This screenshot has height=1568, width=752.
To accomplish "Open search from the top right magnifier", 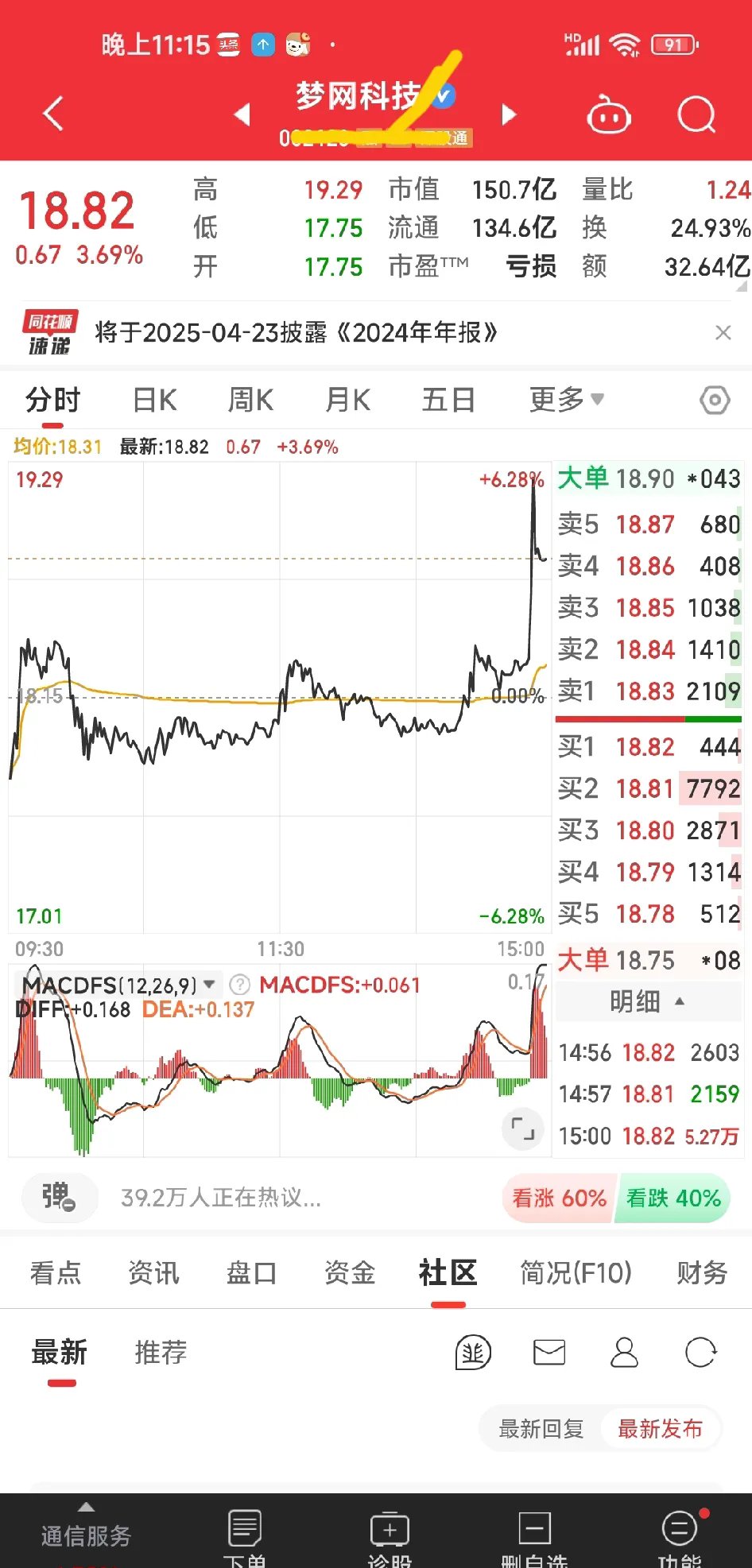I will 696,115.
